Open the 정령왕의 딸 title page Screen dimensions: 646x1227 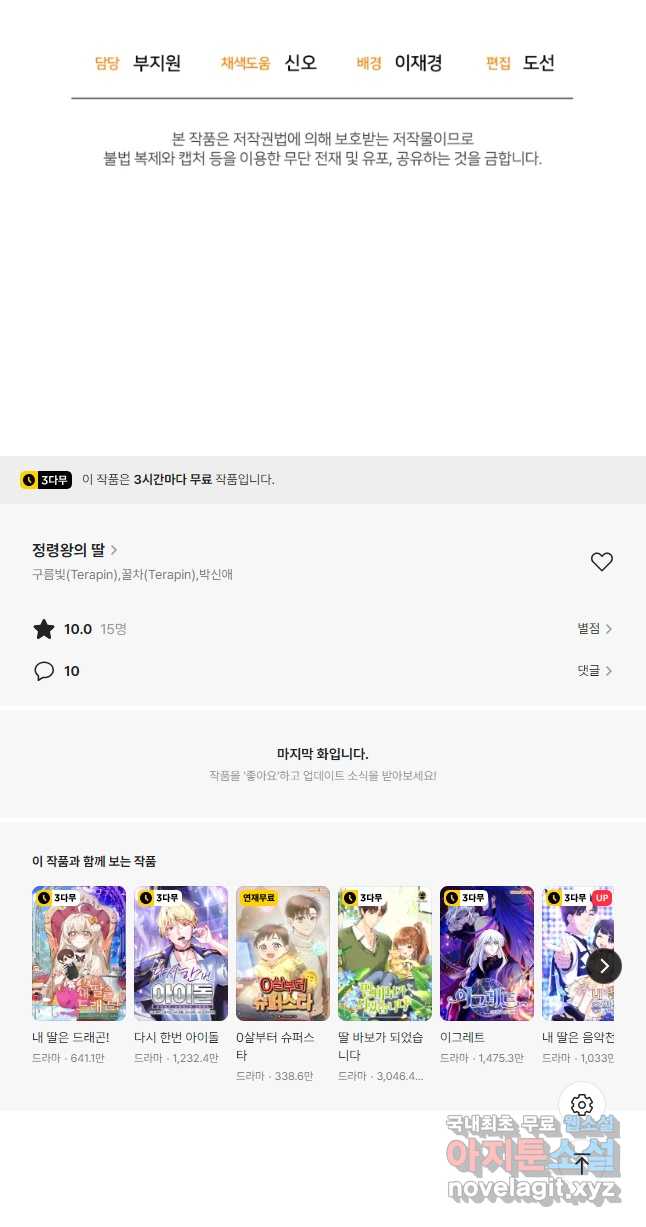pyautogui.click(x=75, y=549)
